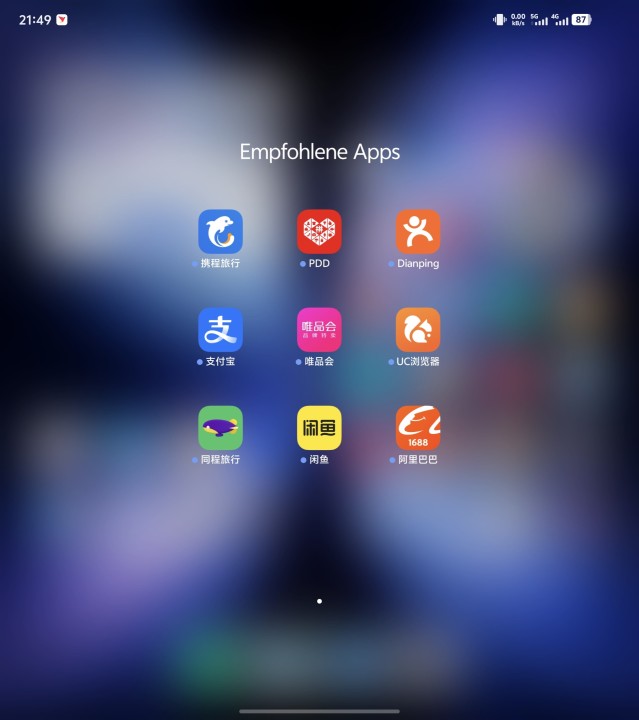Open the Dianping app

tap(417, 232)
